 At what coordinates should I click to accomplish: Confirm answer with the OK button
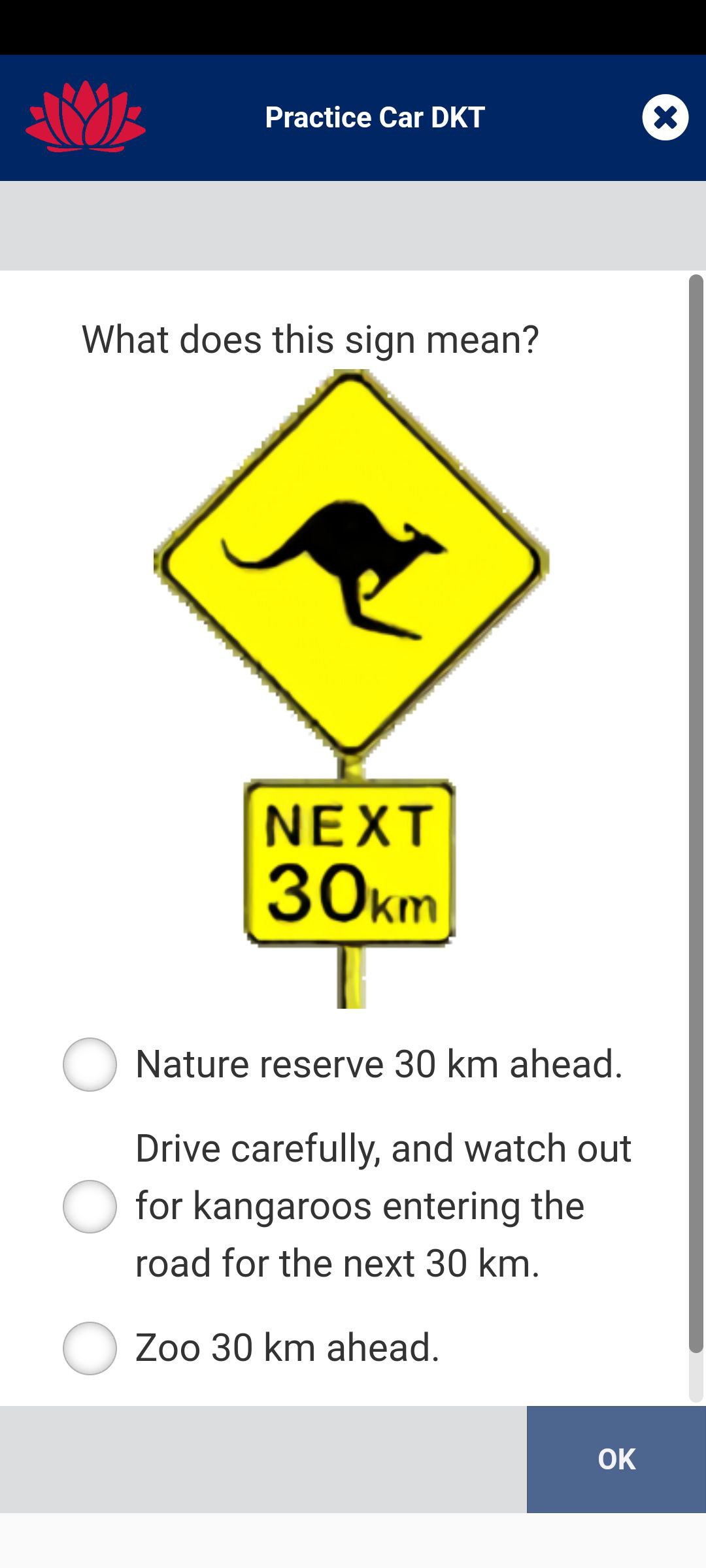tap(616, 1459)
